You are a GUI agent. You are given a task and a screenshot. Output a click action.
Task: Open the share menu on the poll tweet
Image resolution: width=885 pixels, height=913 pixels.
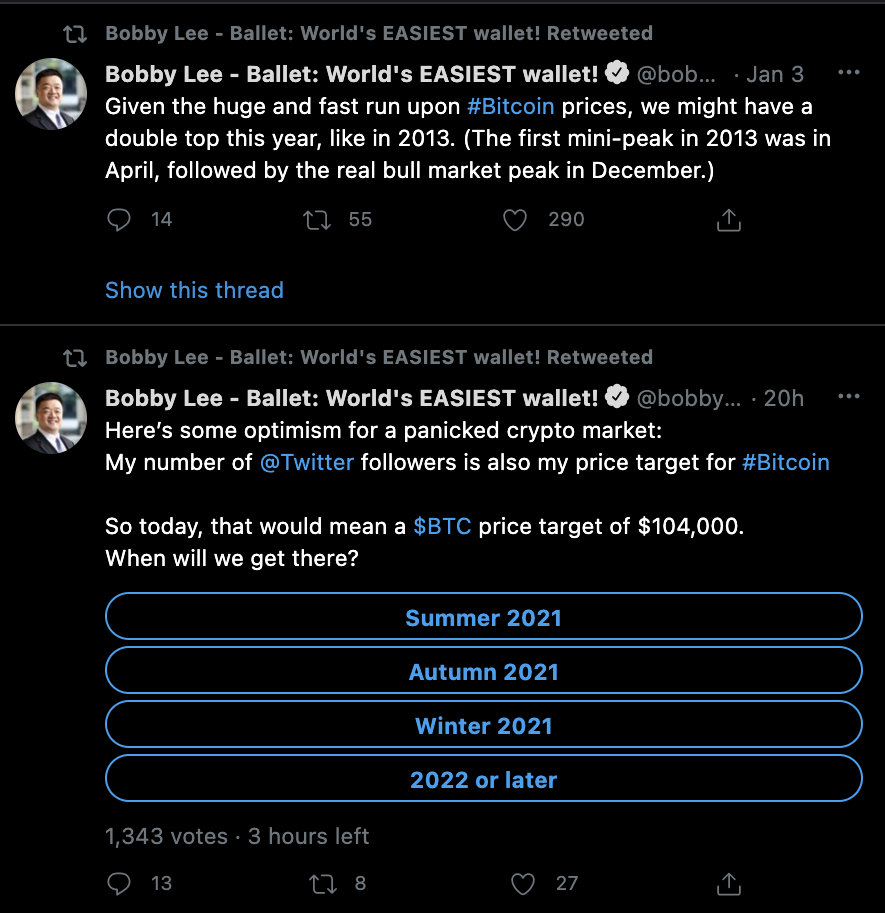click(728, 884)
